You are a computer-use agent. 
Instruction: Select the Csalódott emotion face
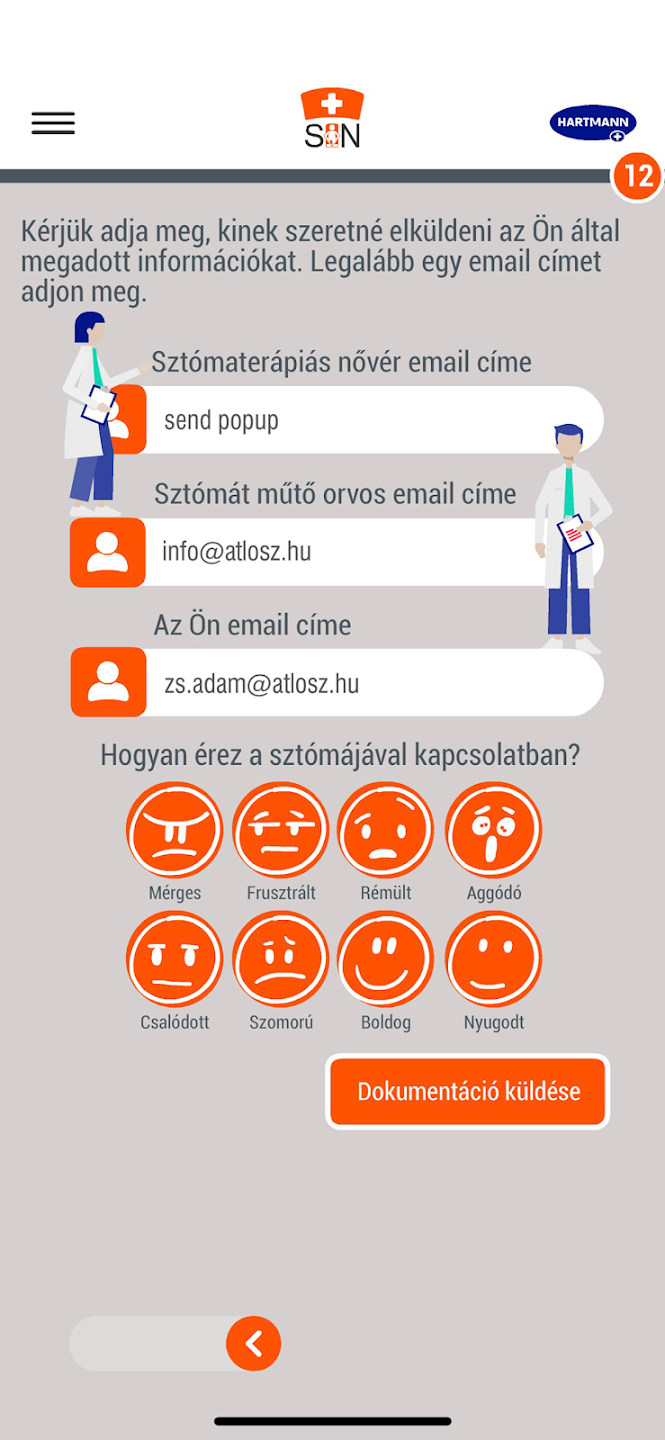point(175,959)
